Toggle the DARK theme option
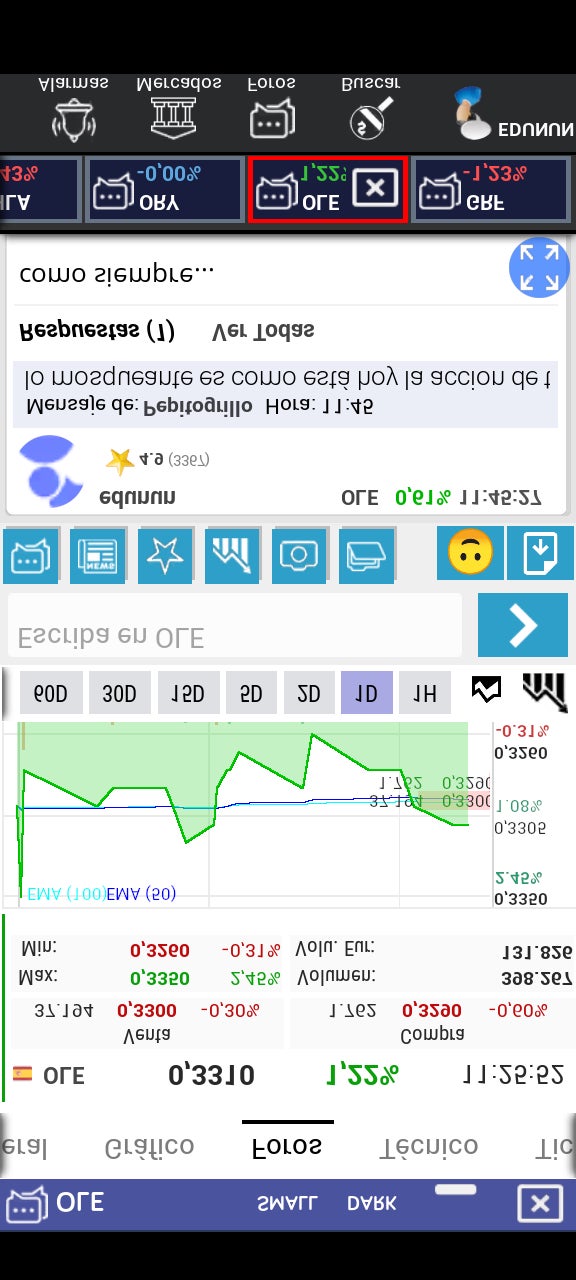This screenshot has height=1280, width=576. 372,1204
